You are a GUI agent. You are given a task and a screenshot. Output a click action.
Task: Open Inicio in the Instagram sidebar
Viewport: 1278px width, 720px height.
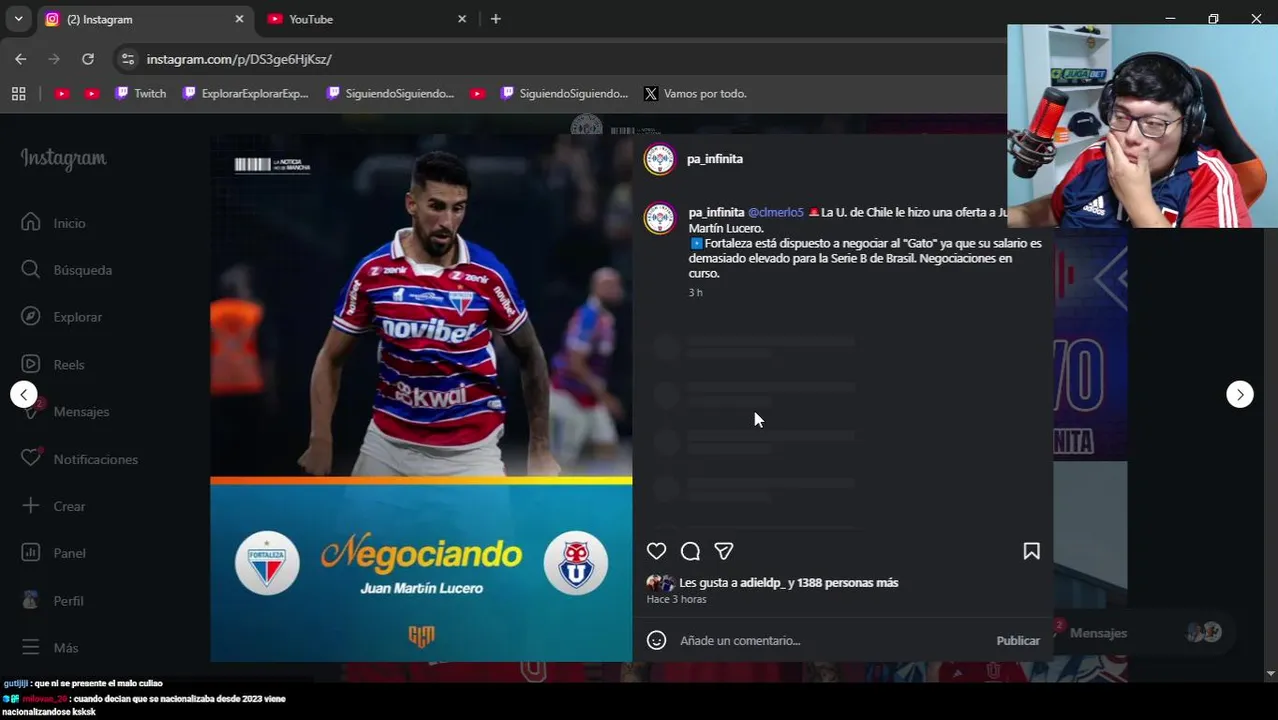69,223
